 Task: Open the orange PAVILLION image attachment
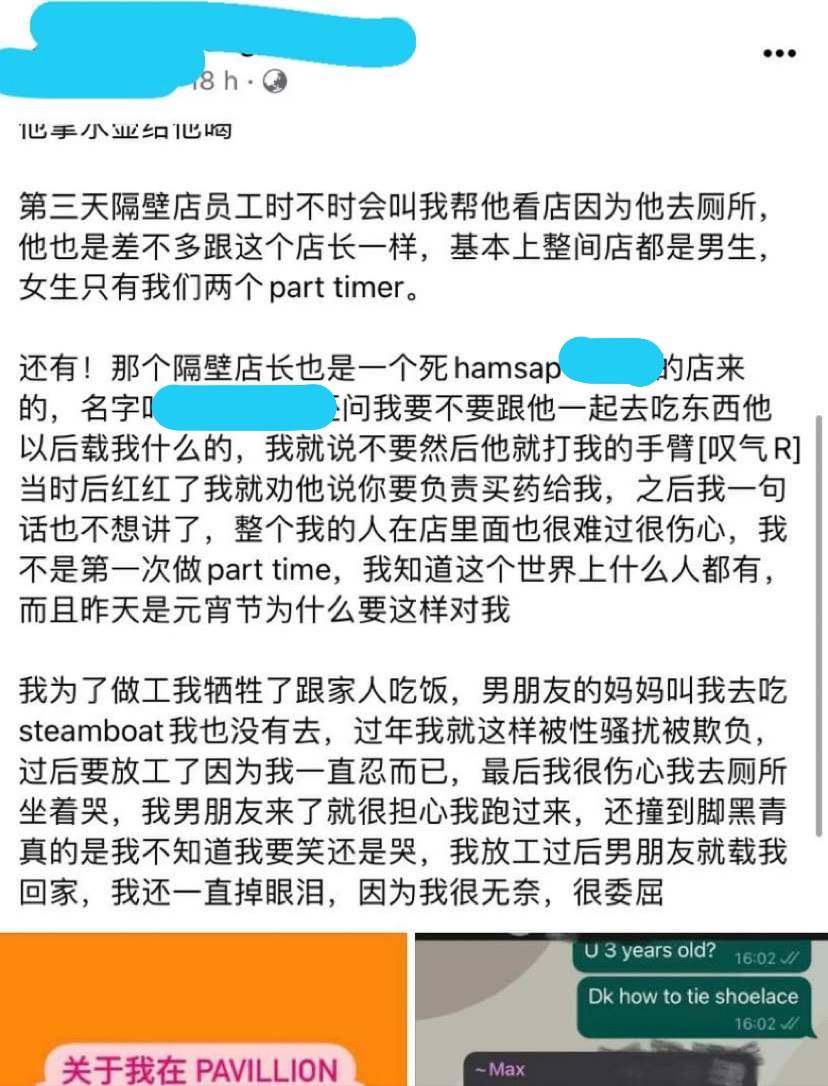[x=204, y=1010]
